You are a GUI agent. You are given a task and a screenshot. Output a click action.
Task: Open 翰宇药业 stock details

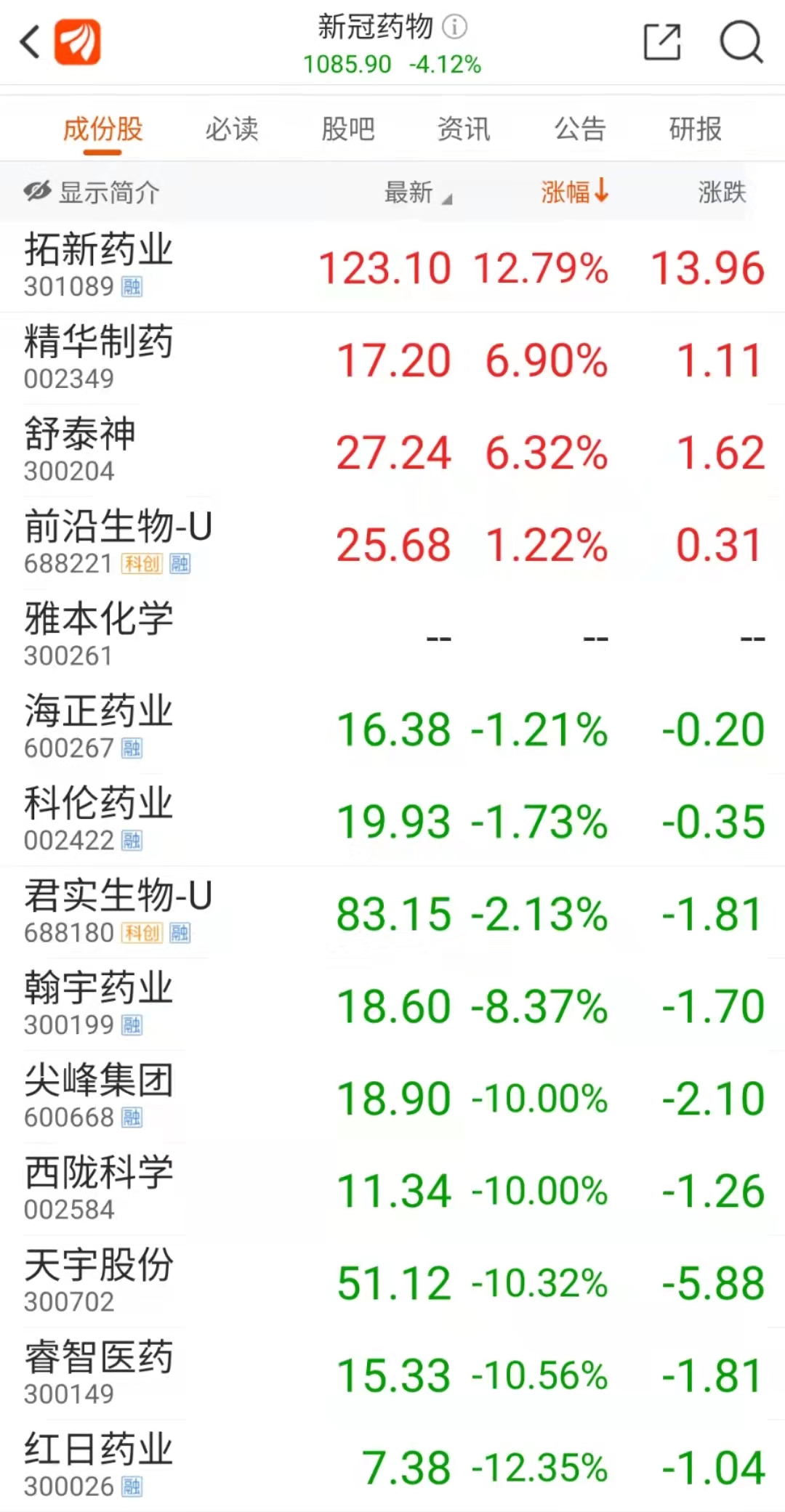(x=98, y=1003)
